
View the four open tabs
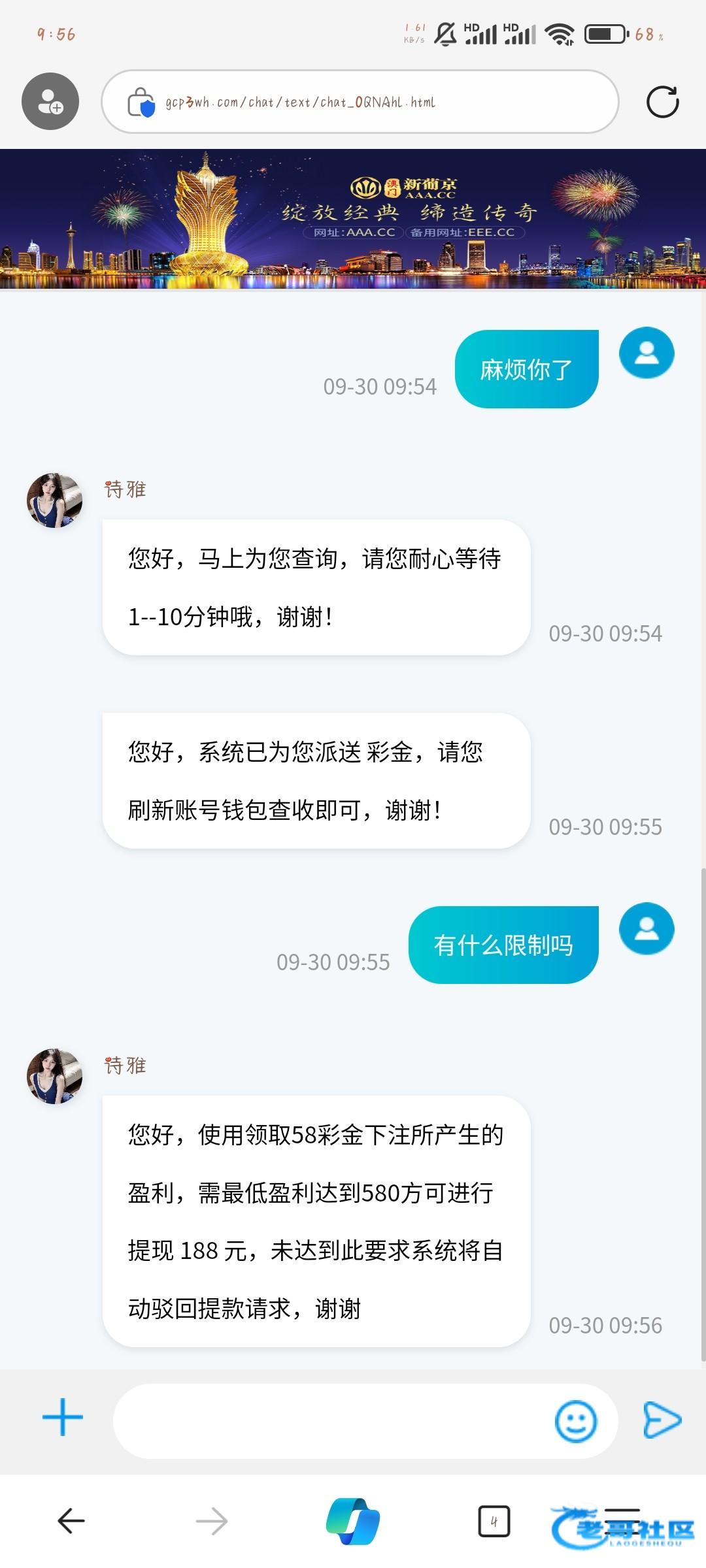[494, 1521]
